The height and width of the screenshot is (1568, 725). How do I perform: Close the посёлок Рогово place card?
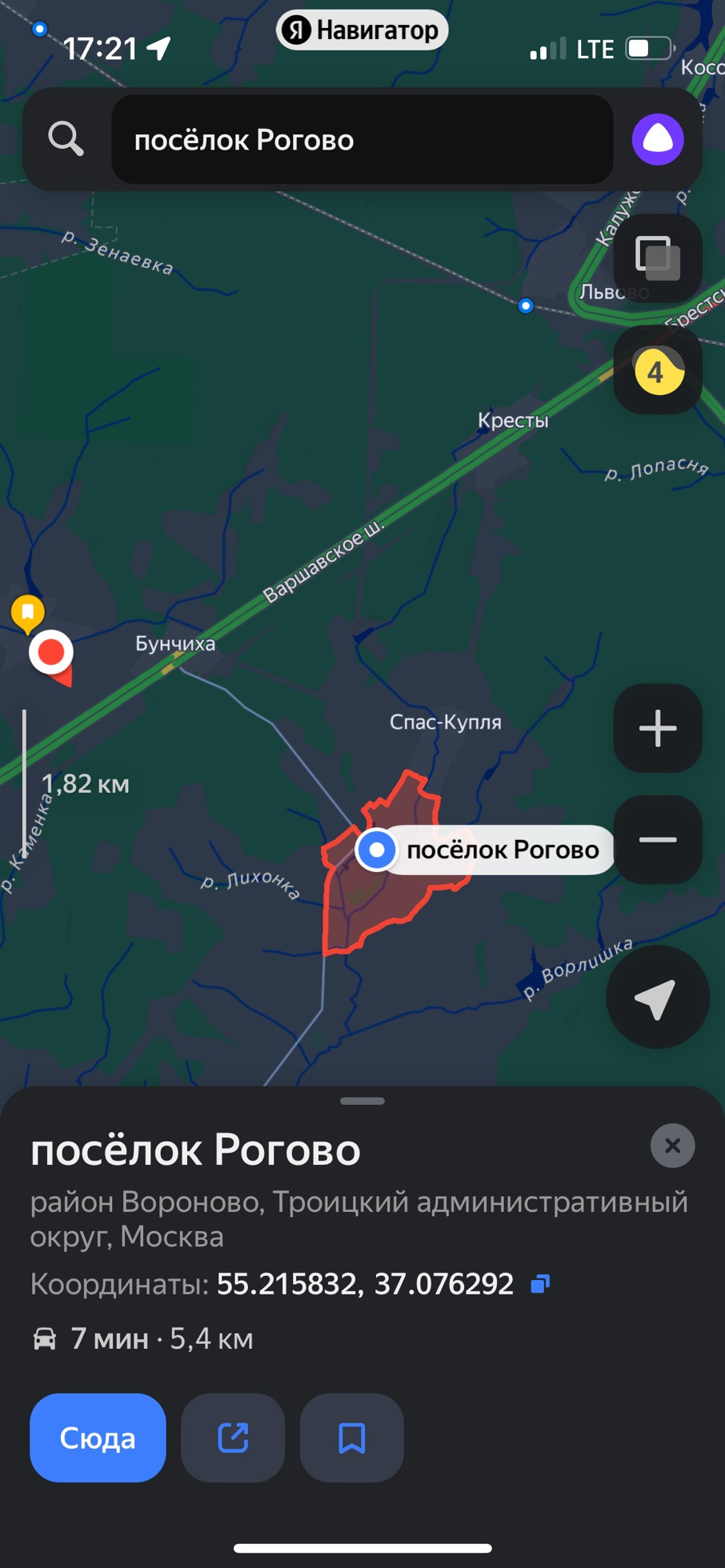[x=672, y=1146]
